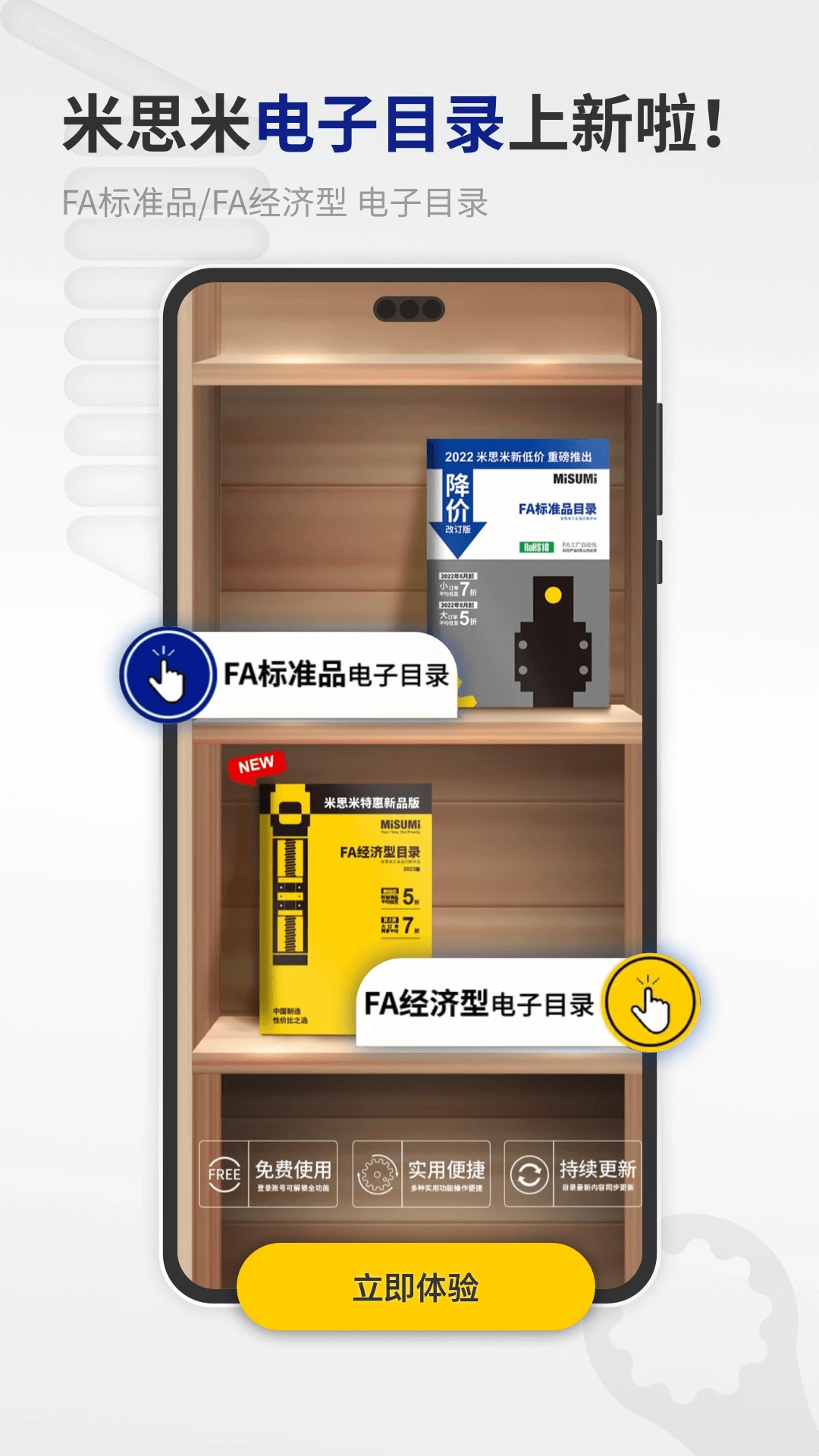Click the MiSUMi logo on the blue catalog
This screenshot has width=819, height=1456.
pos(575,479)
